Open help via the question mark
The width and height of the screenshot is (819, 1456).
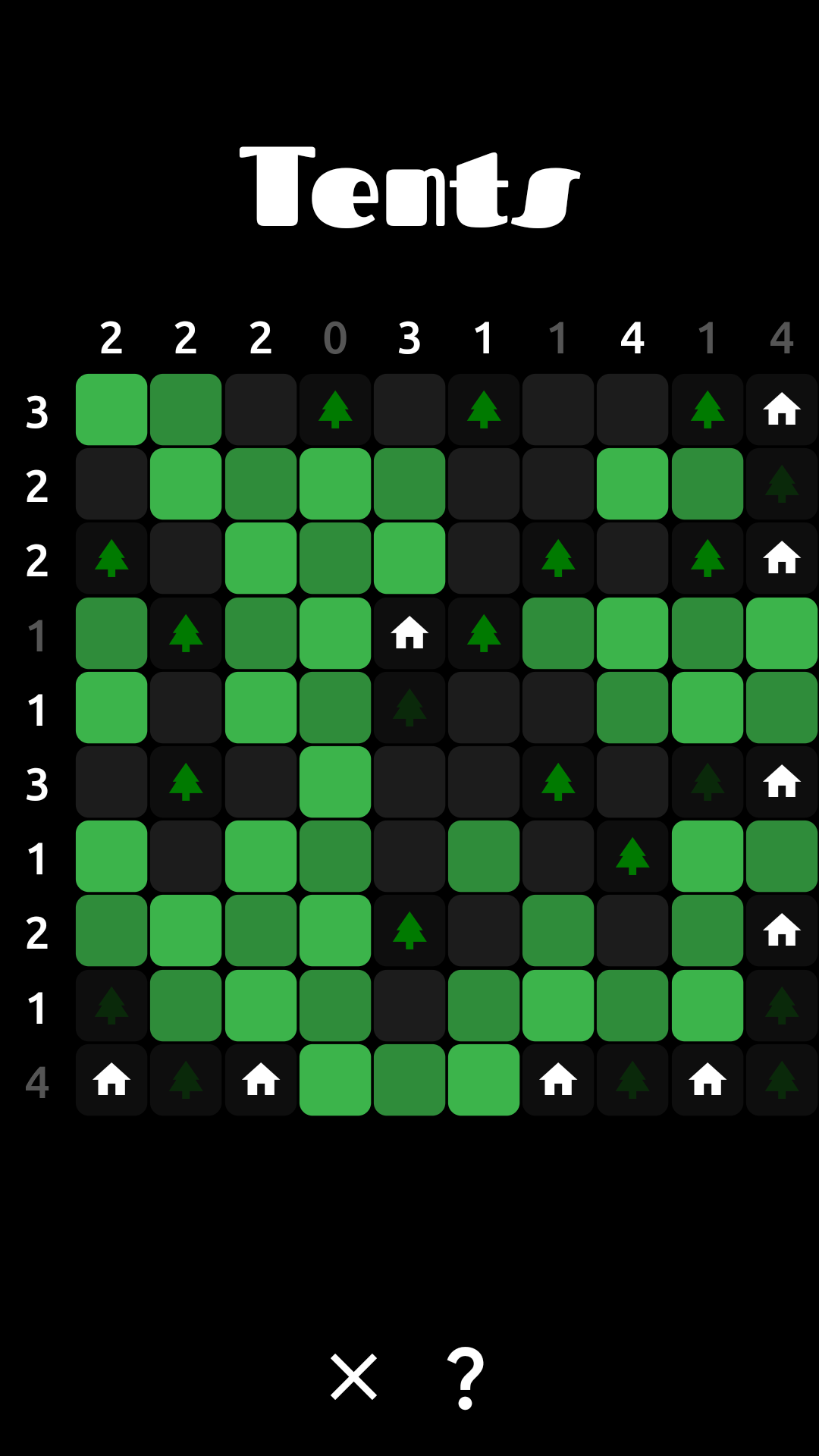tap(465, 1378)
